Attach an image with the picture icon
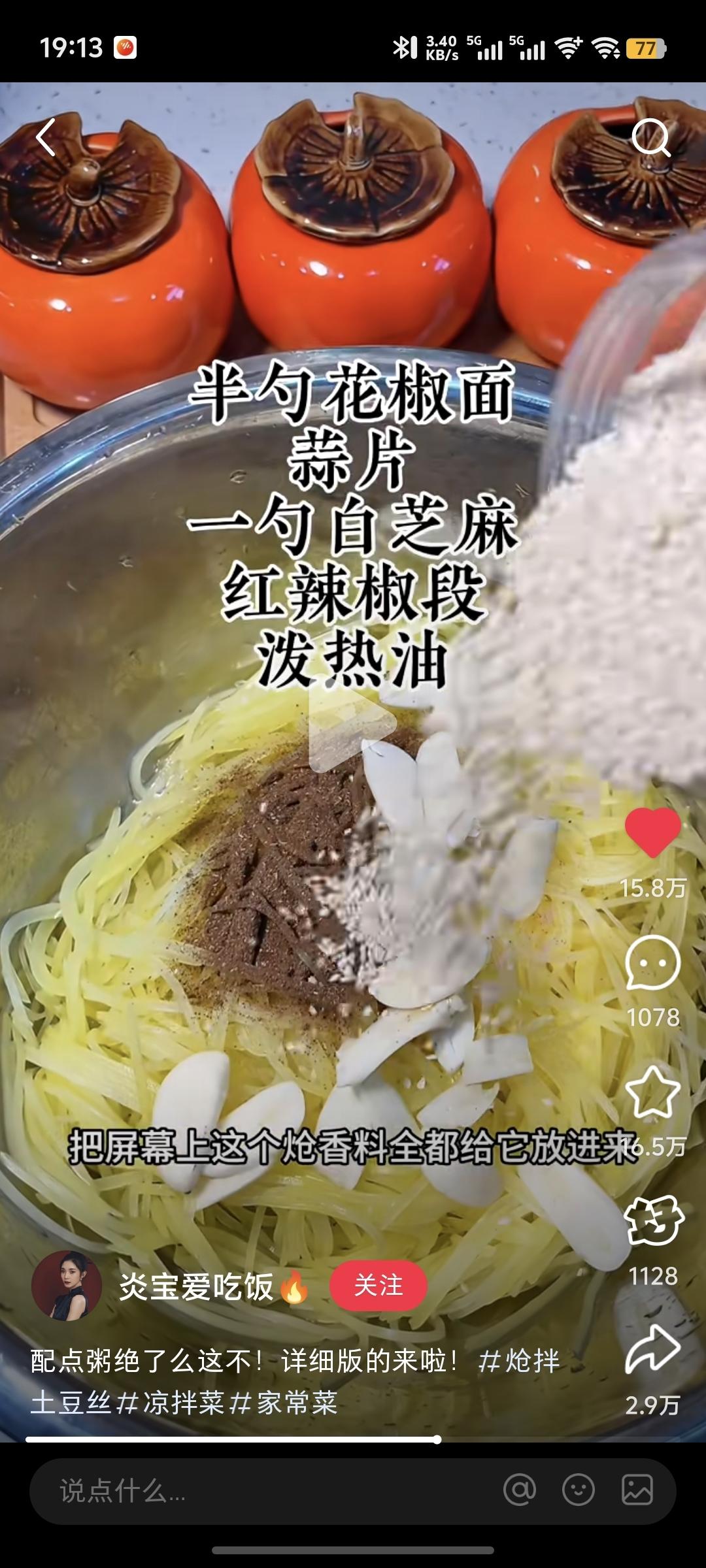The width and height of the screenshot is (706, 1568). coord(637,1490)
